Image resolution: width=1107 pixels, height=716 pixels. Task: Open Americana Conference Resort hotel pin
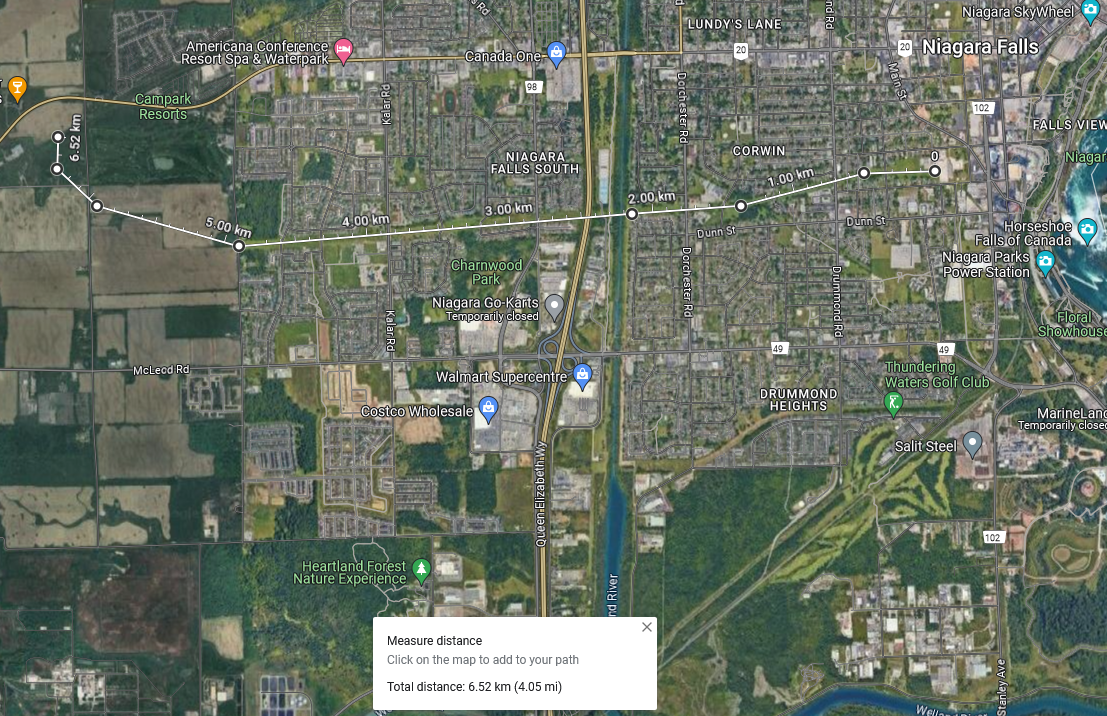tap(343, 50)
